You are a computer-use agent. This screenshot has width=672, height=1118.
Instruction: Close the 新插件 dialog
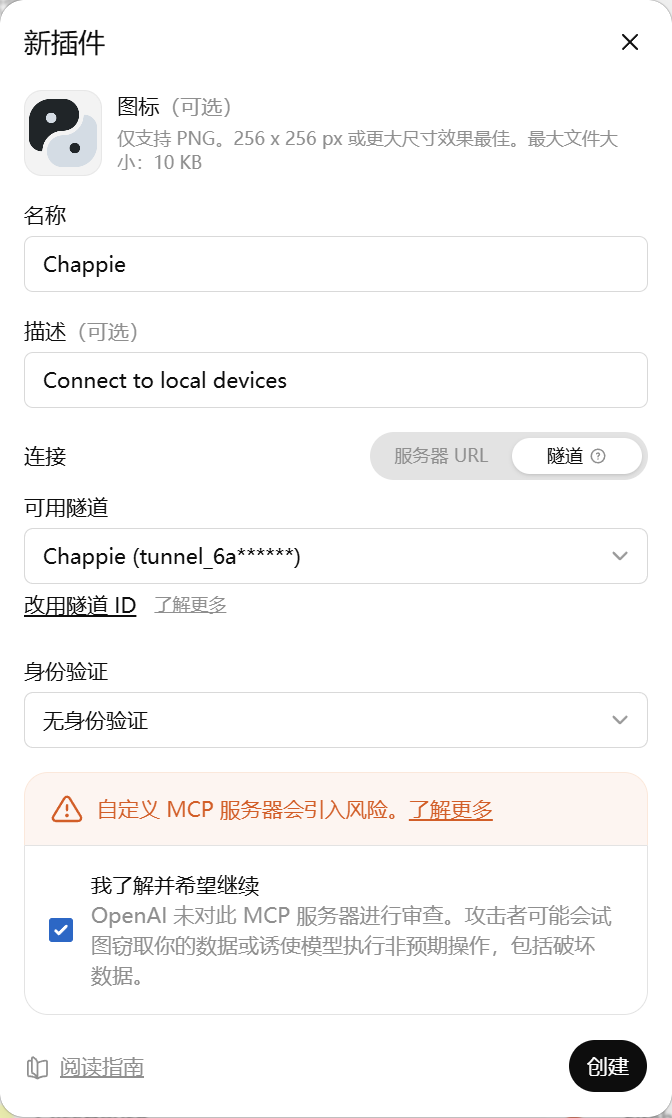[629, 42]
